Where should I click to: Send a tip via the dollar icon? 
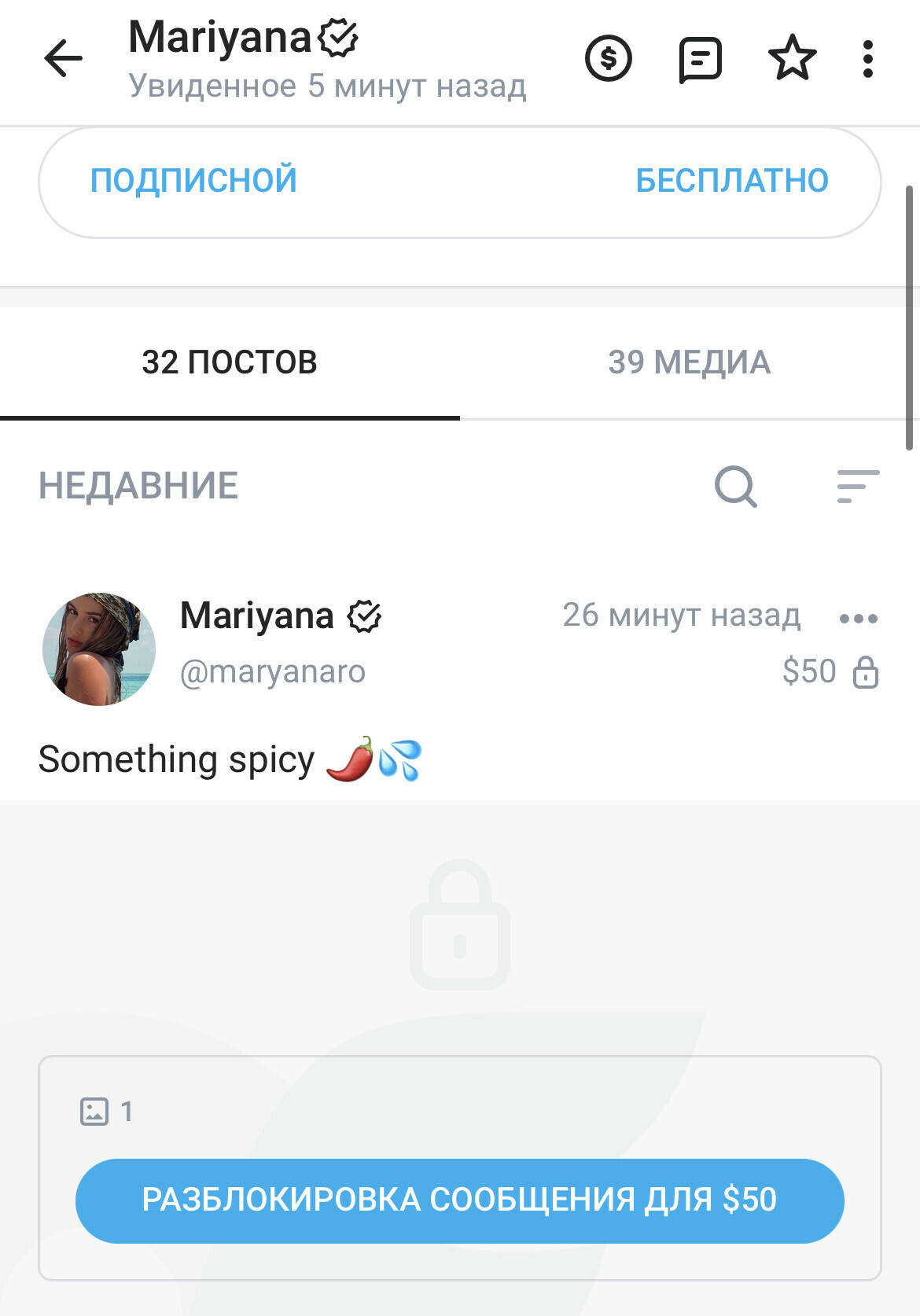point(609,58)
